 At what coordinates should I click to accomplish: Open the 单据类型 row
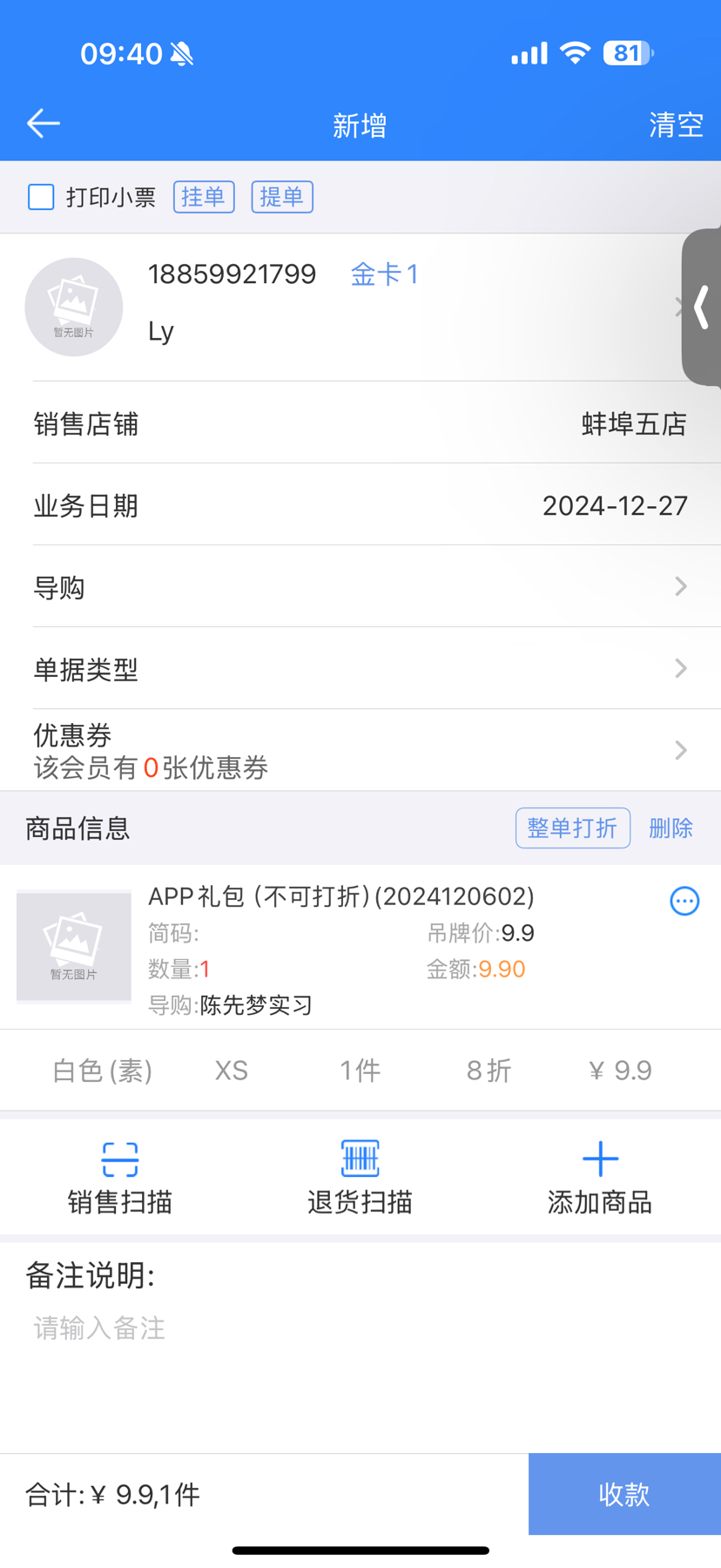tap(360, 669)
